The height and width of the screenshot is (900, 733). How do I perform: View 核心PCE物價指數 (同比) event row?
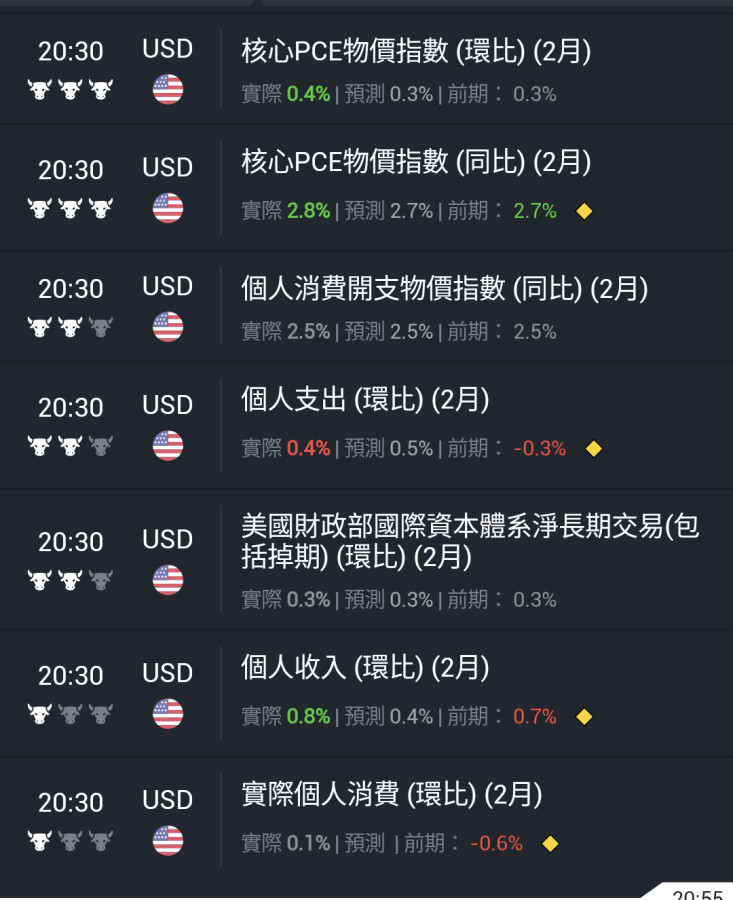[x=415, y=162]
